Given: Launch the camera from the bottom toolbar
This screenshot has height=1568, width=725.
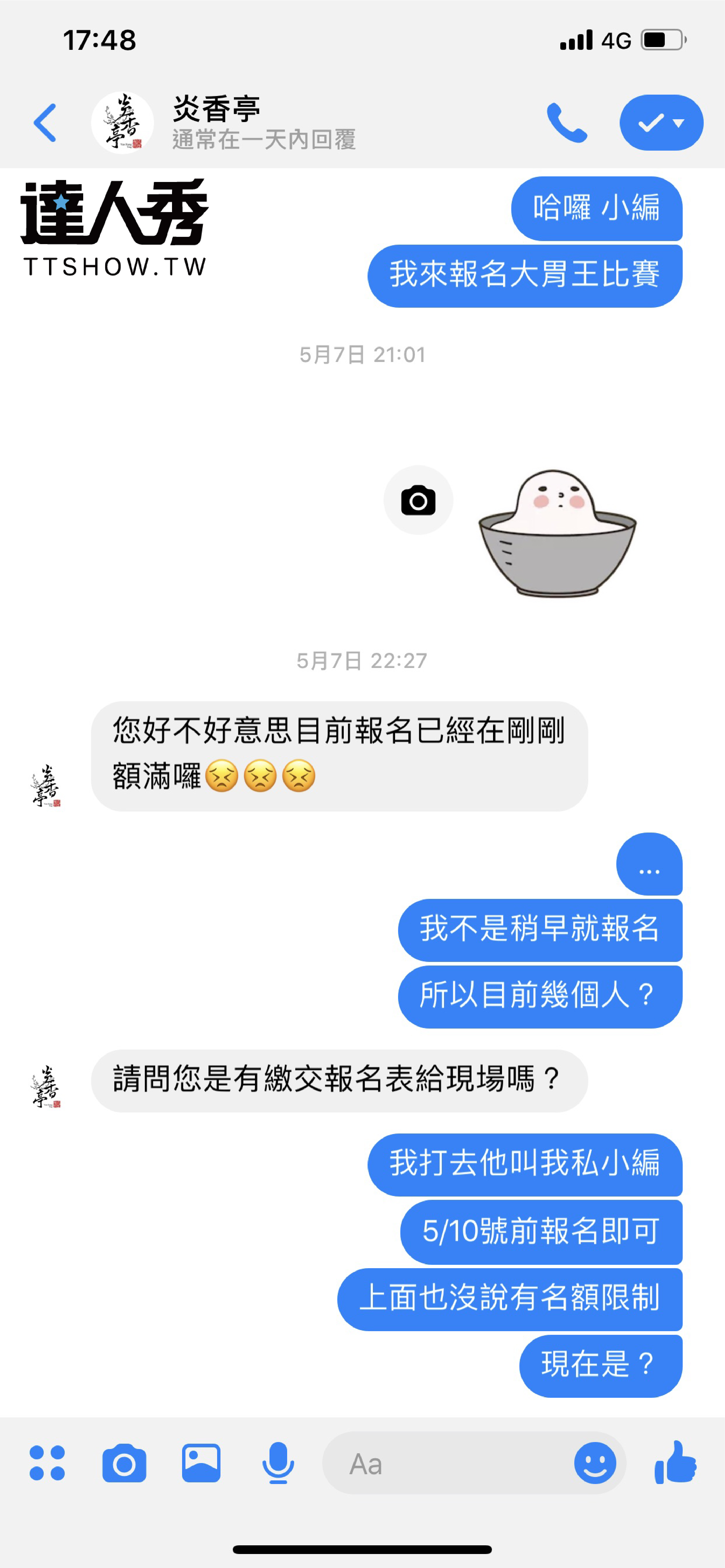Looking at the screenshot, I should 124,1463.
